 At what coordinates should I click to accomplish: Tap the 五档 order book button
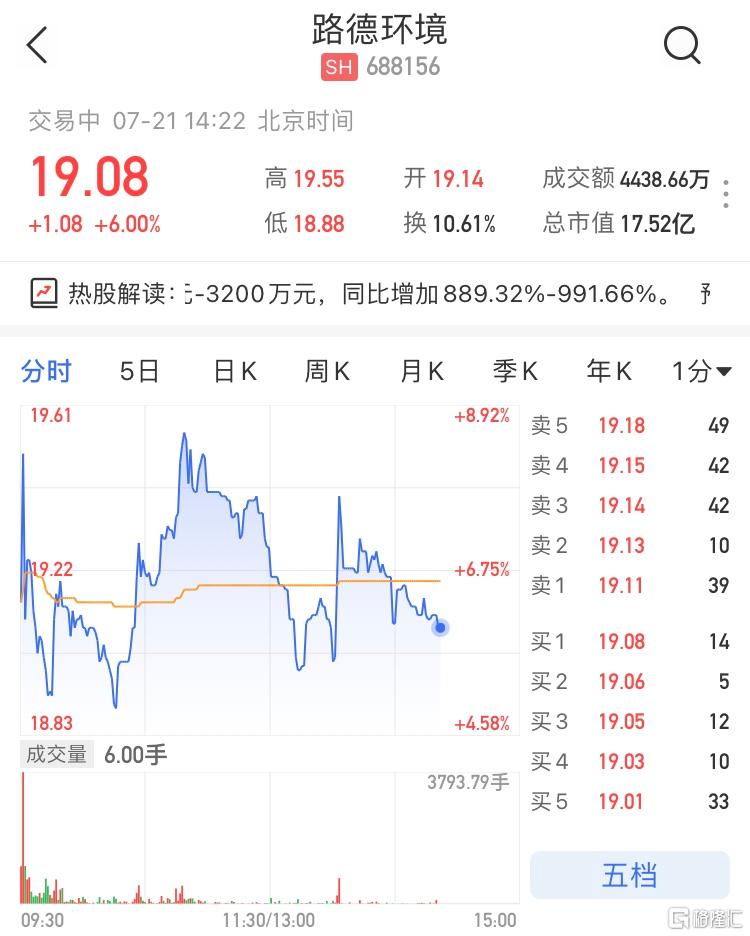coord(629,875)
